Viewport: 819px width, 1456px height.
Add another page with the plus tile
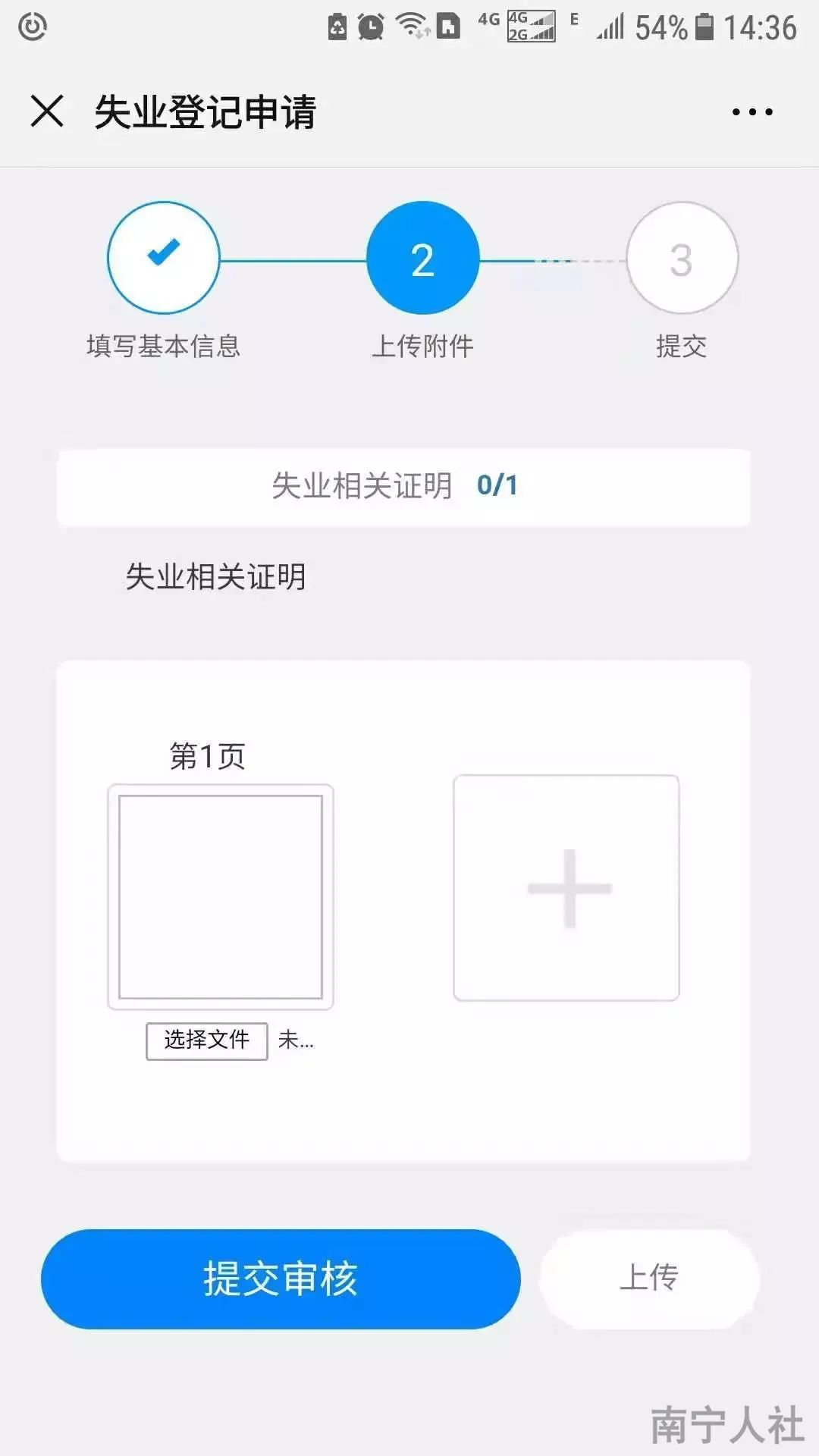coord(566,888)
